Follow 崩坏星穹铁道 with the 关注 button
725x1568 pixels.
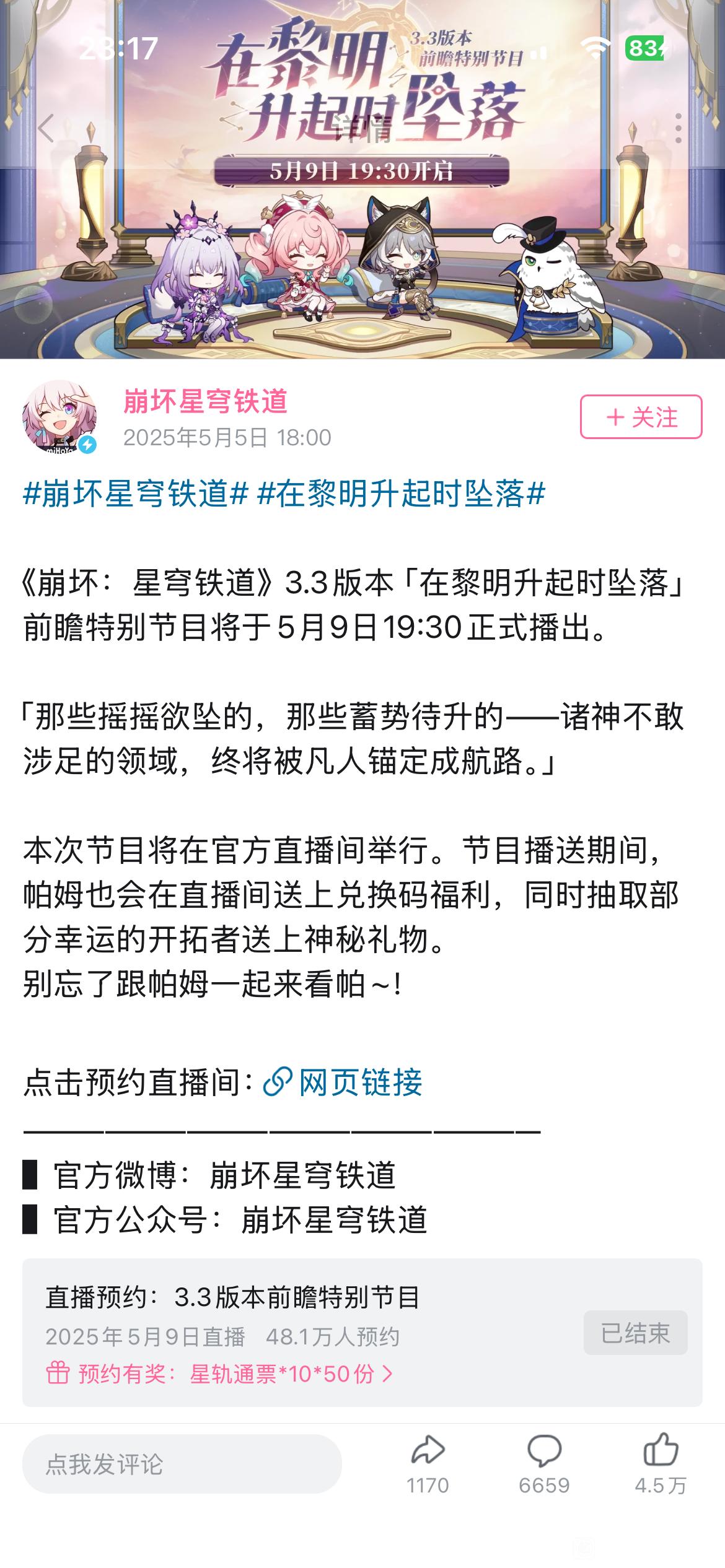[x=641, y=417]
